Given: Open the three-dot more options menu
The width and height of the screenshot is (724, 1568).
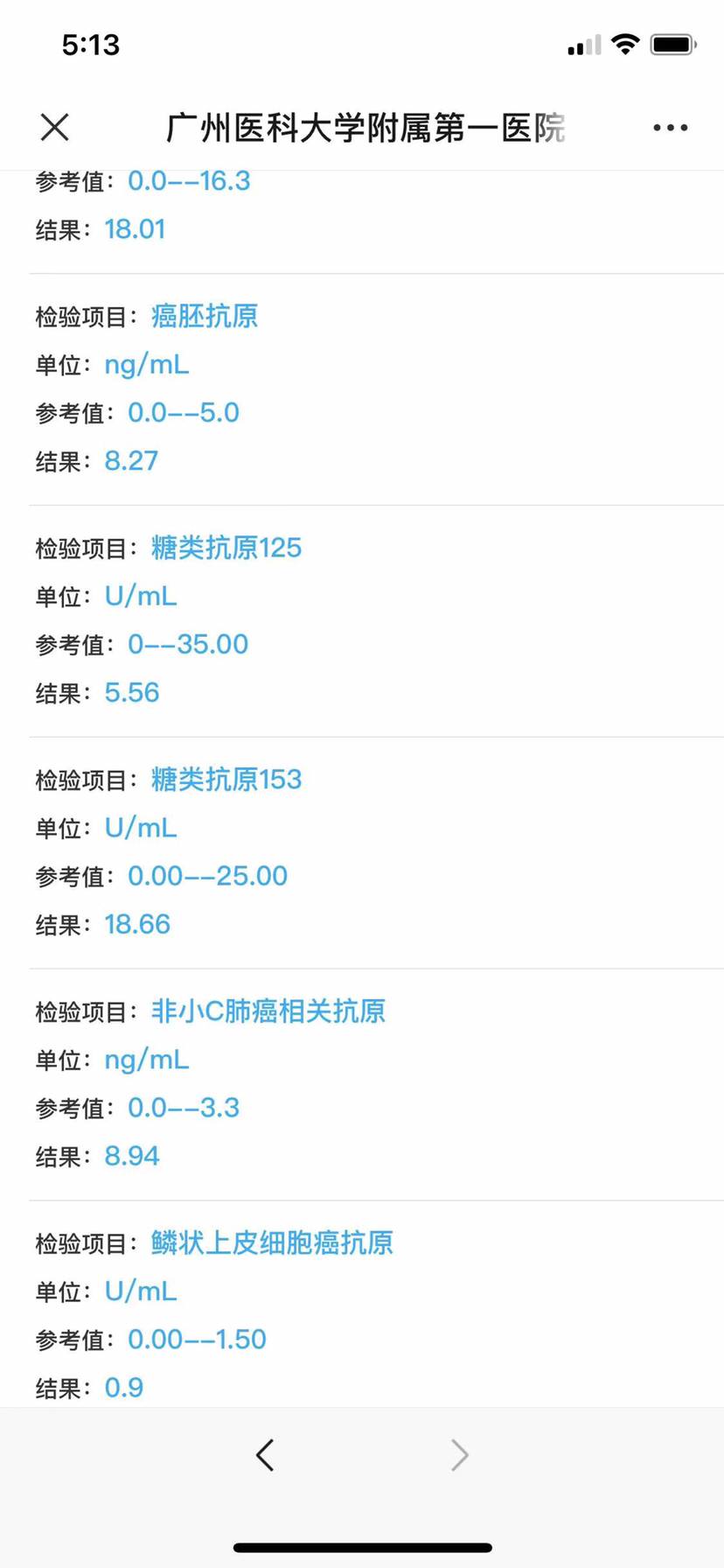Looking at the screenshot, I should tap(670, 128).
